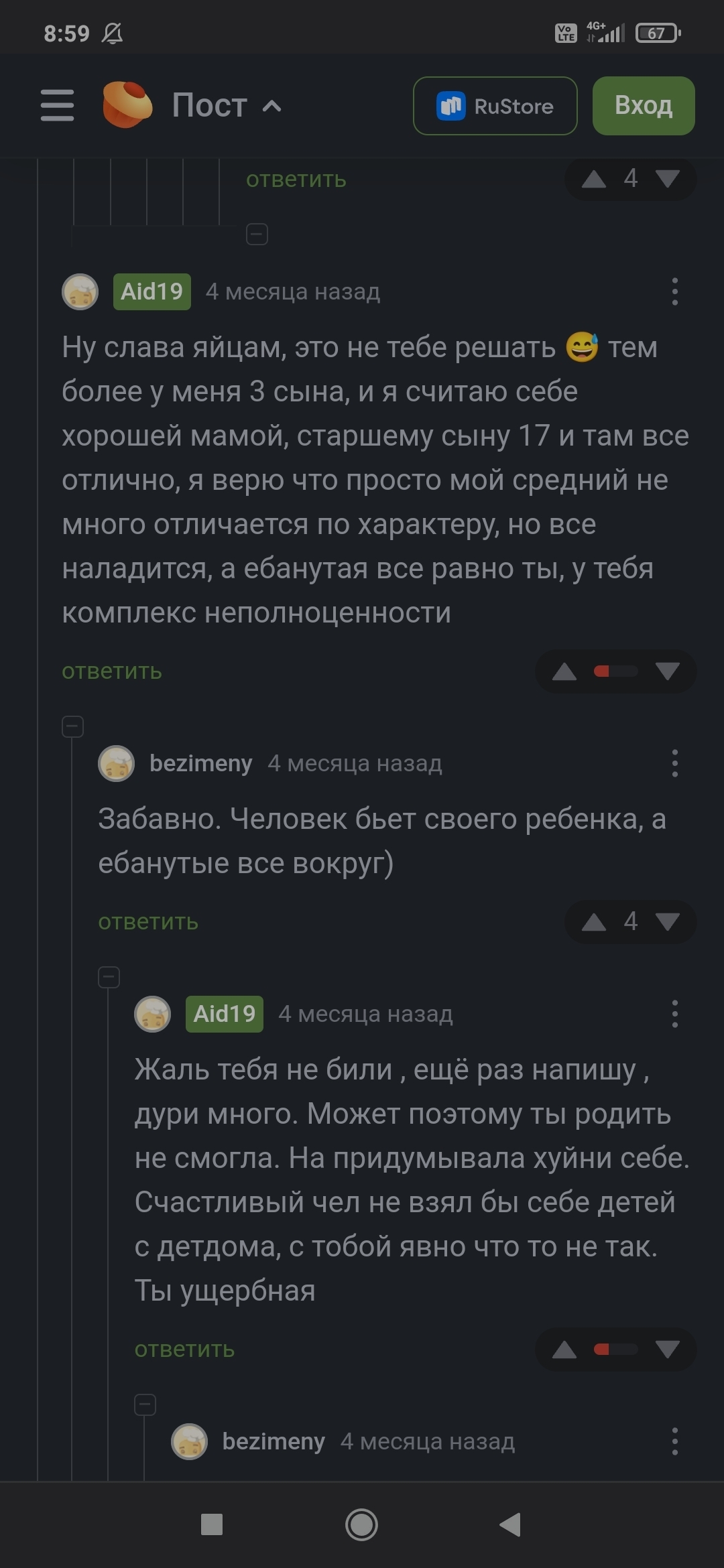Open the RuStore button
The width and height of the screenshot is (724, 1568).
pos(495,106)
